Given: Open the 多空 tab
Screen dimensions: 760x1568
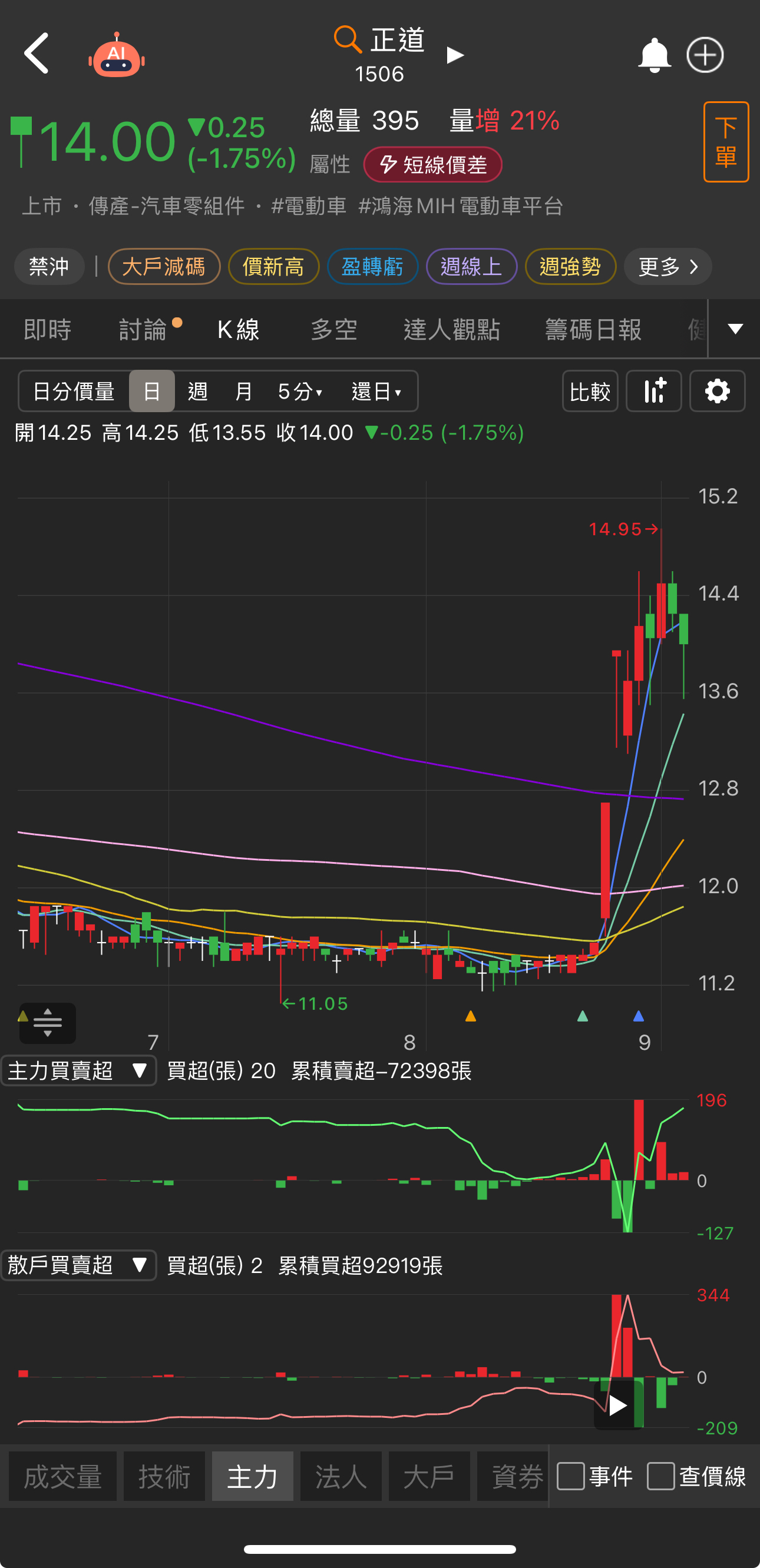Looking at the screenshot, I should coord(333,330).
